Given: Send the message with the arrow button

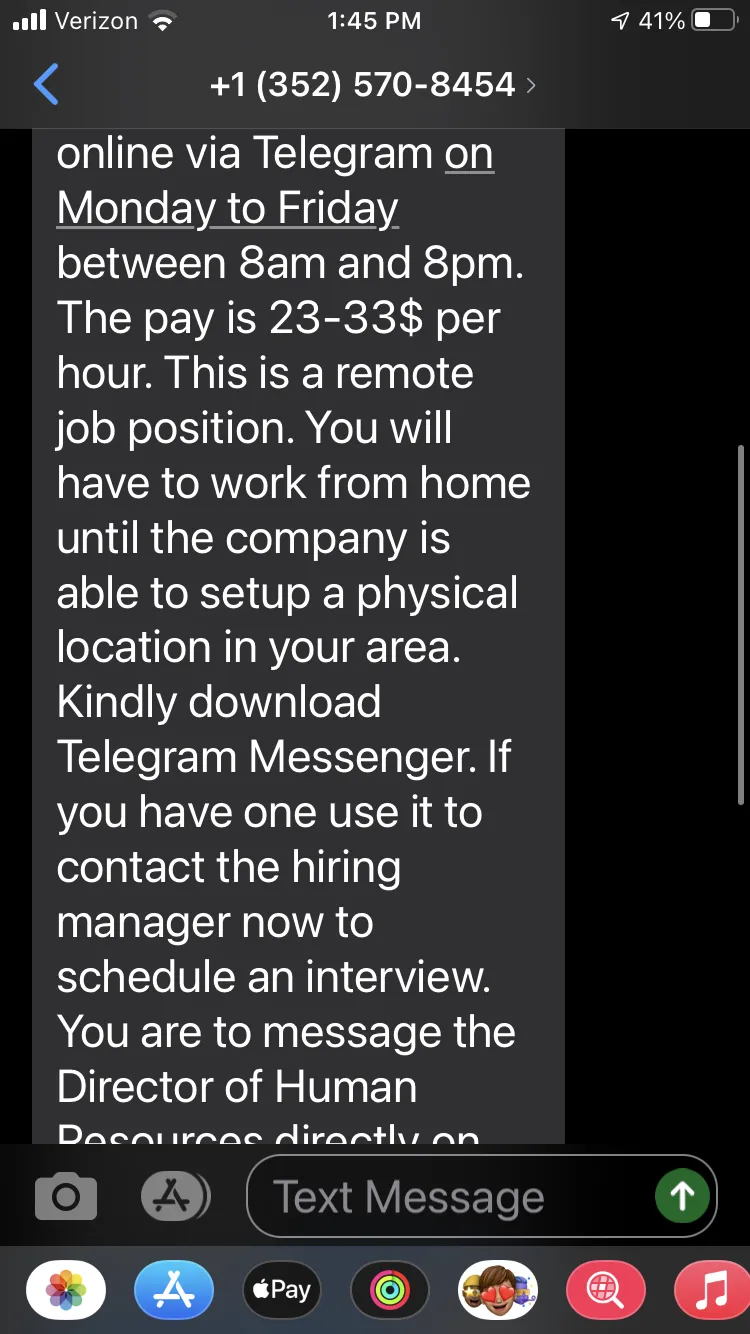Looking at the screenshot, I should click(x=682, y=1196).
